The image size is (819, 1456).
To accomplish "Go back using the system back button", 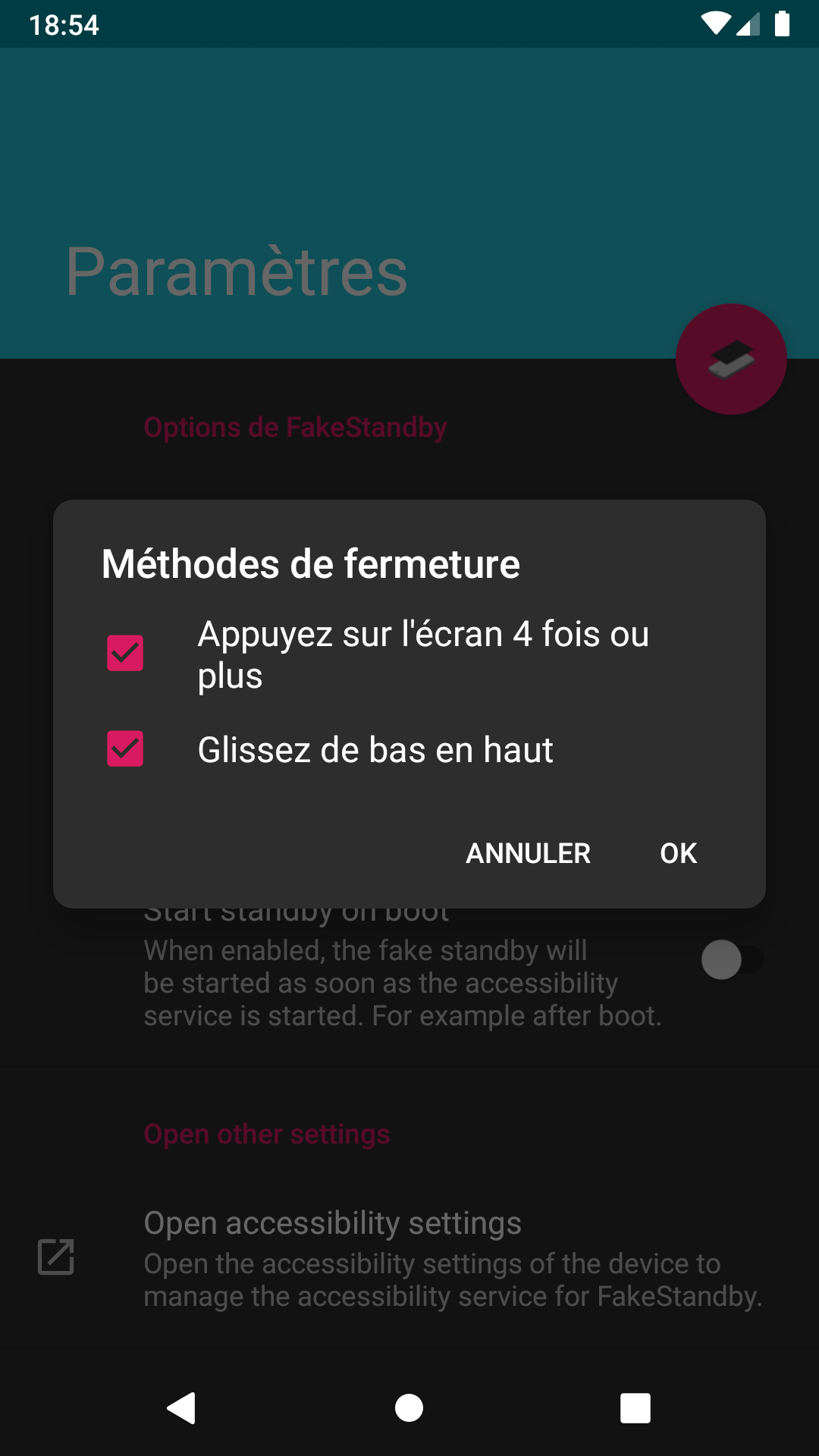I will (182, 1408).
